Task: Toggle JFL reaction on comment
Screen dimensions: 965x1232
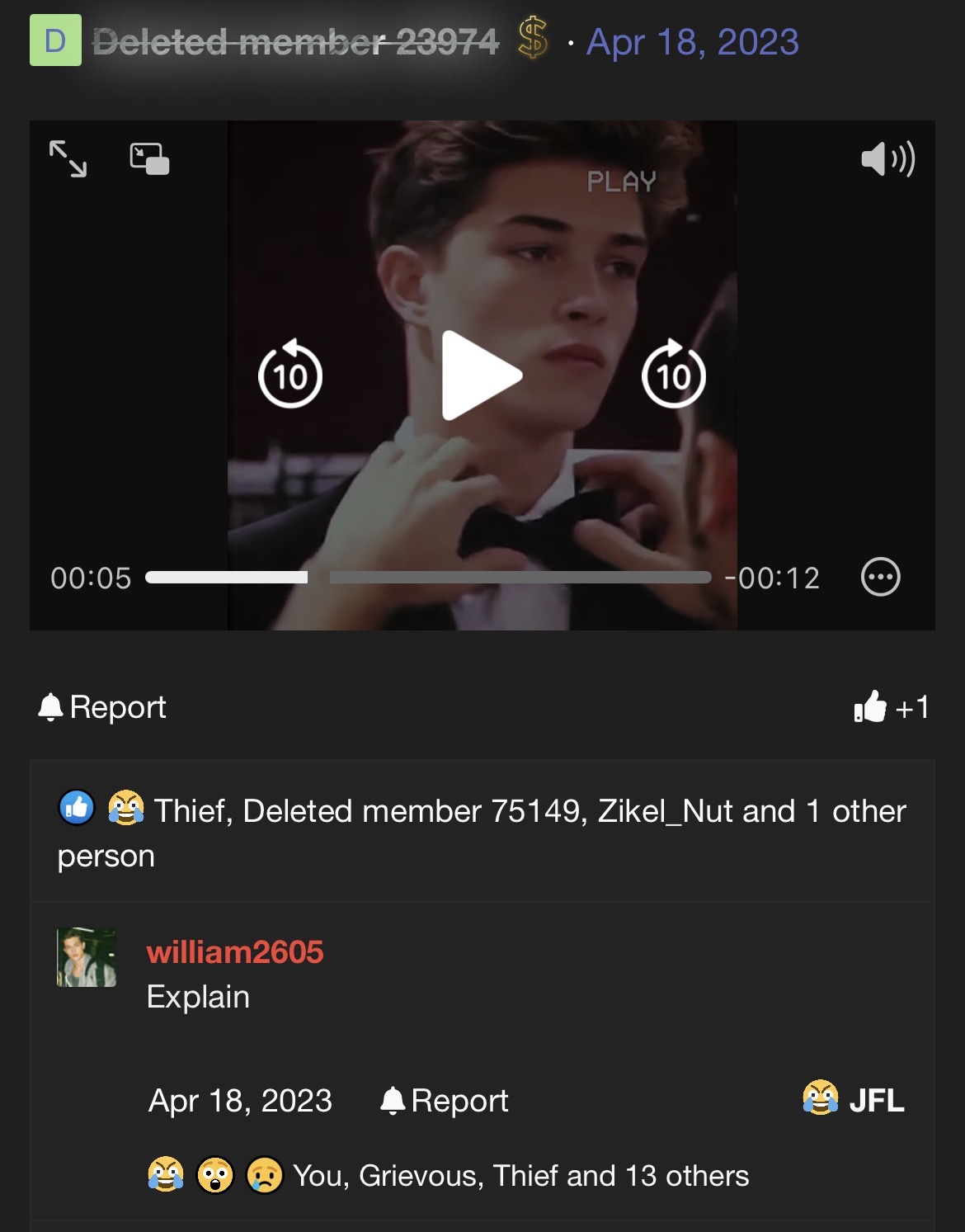Action: click(x=854, y=1100)
